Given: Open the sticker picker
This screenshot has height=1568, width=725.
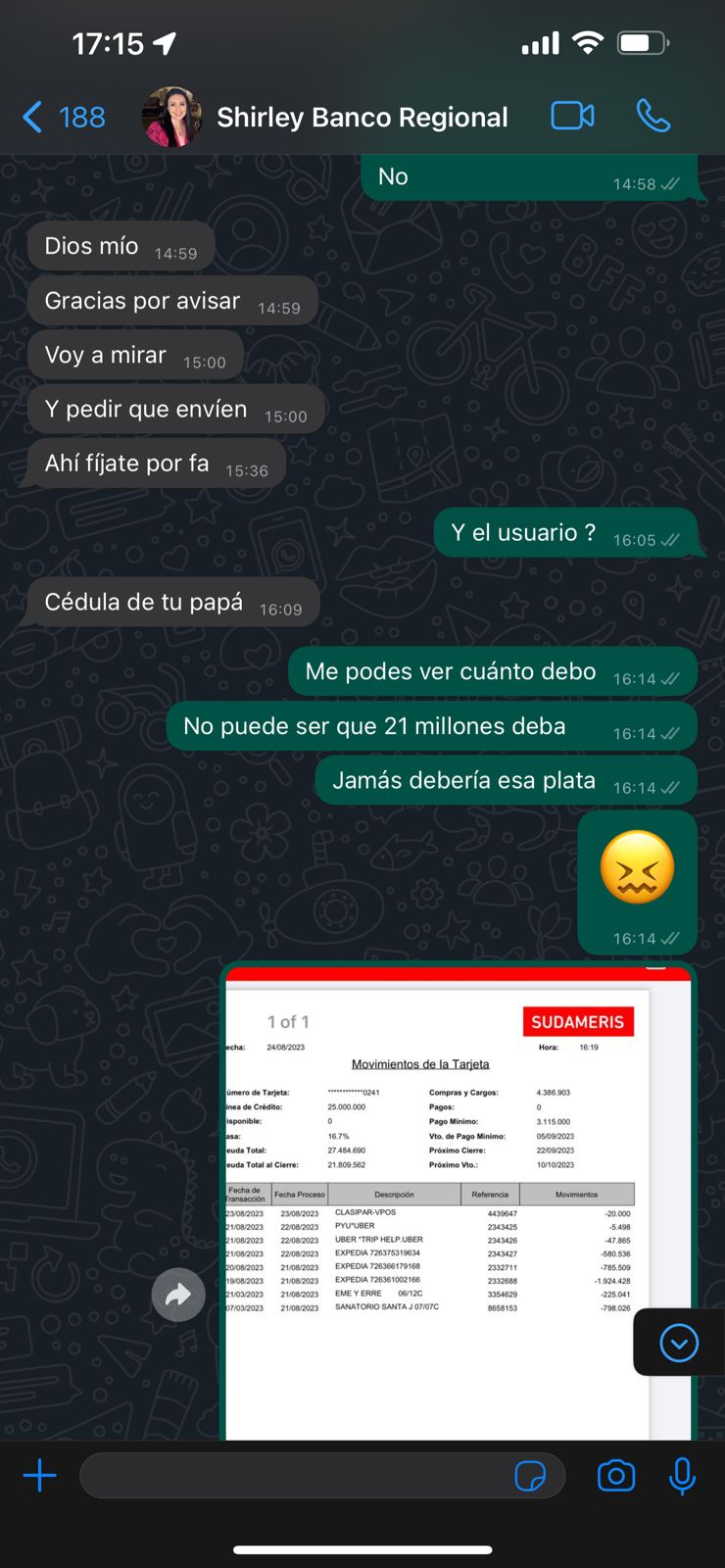Looking at the screenshot, I should [x=530, y=1476].
